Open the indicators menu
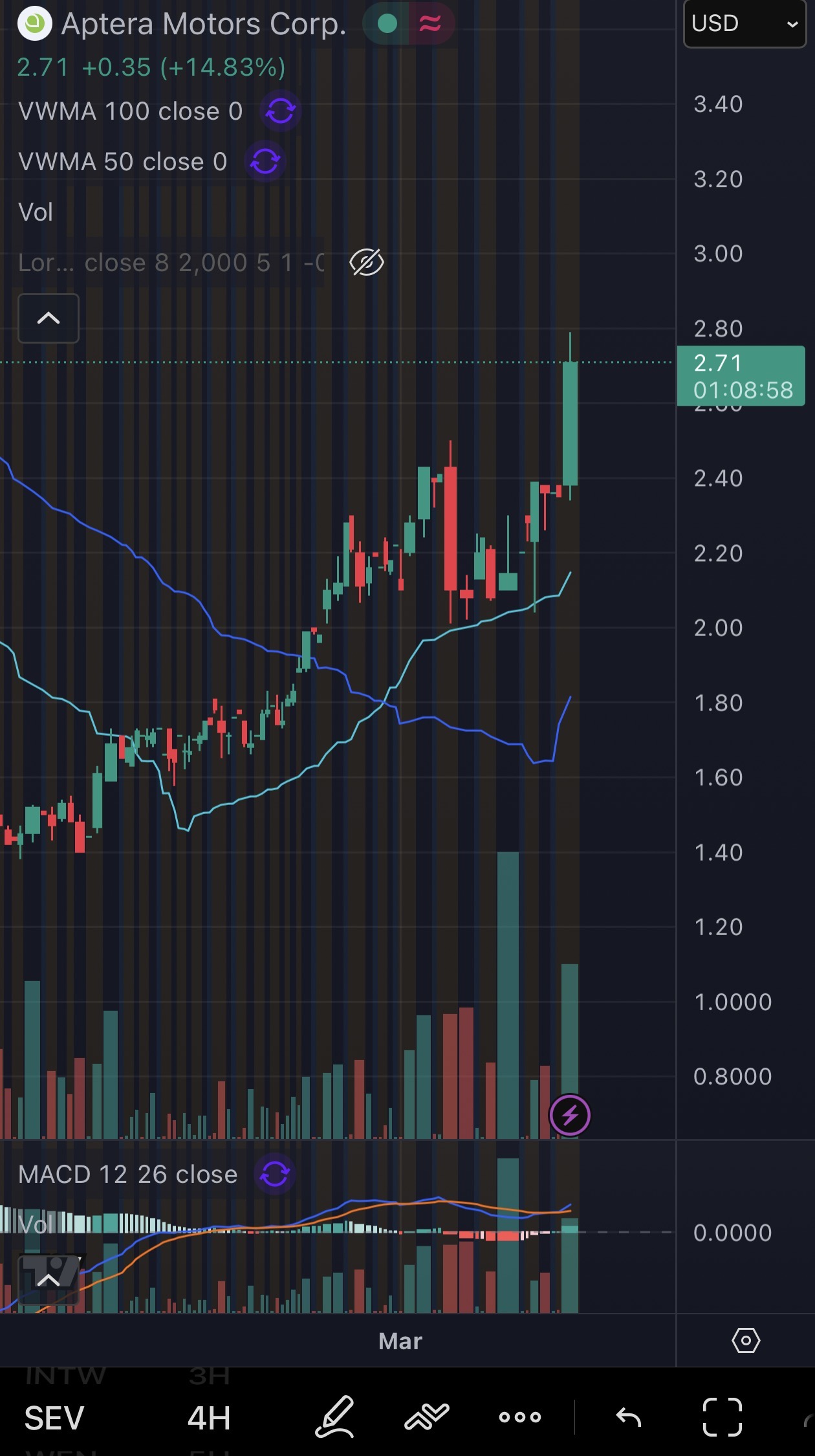Image resolution: width=815 pixels, height=1456 pixels. (427, 1417)
